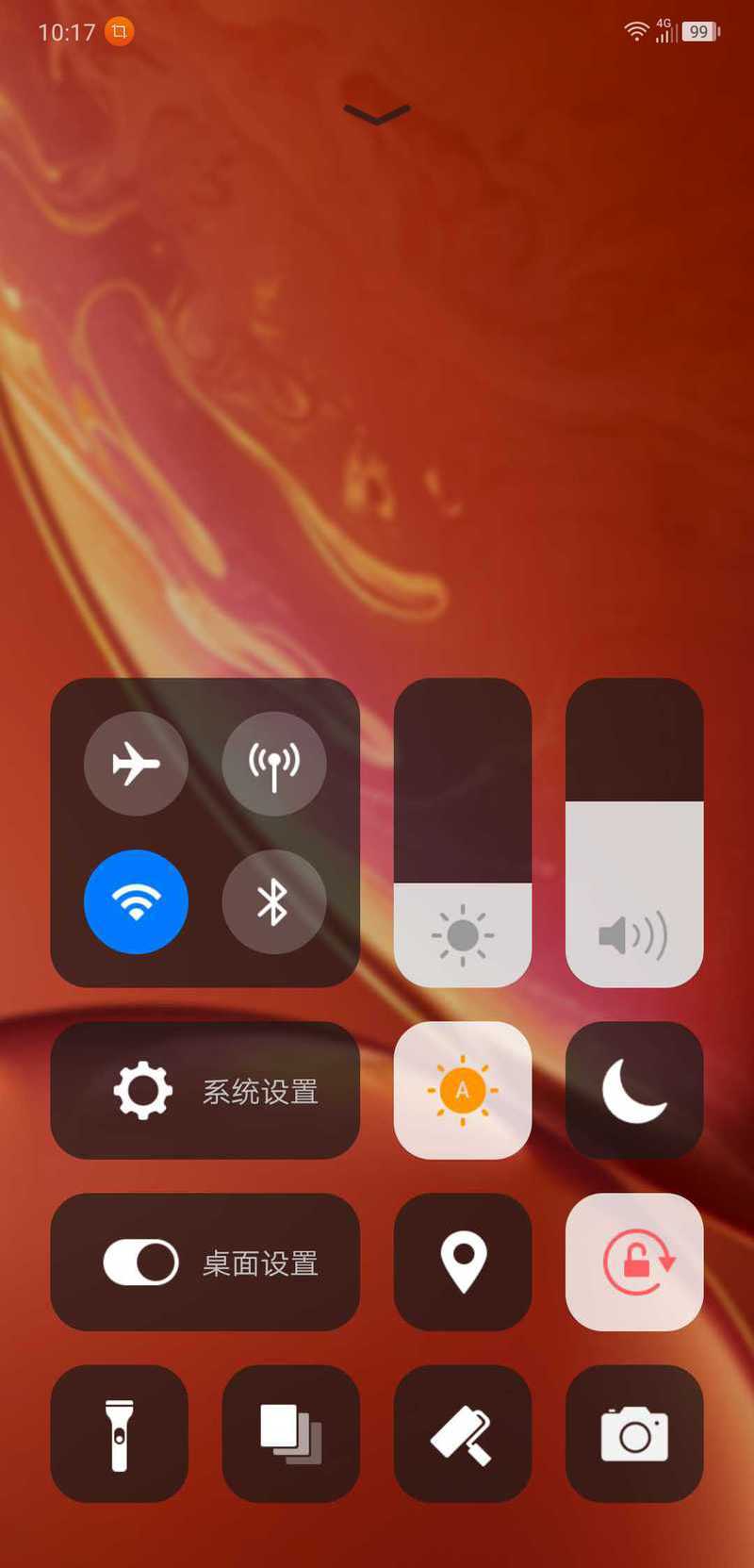Image resolution: width=754 pixels, height=1568 pixels.
Task: Tap the volume slider
Action: (634, 833)
